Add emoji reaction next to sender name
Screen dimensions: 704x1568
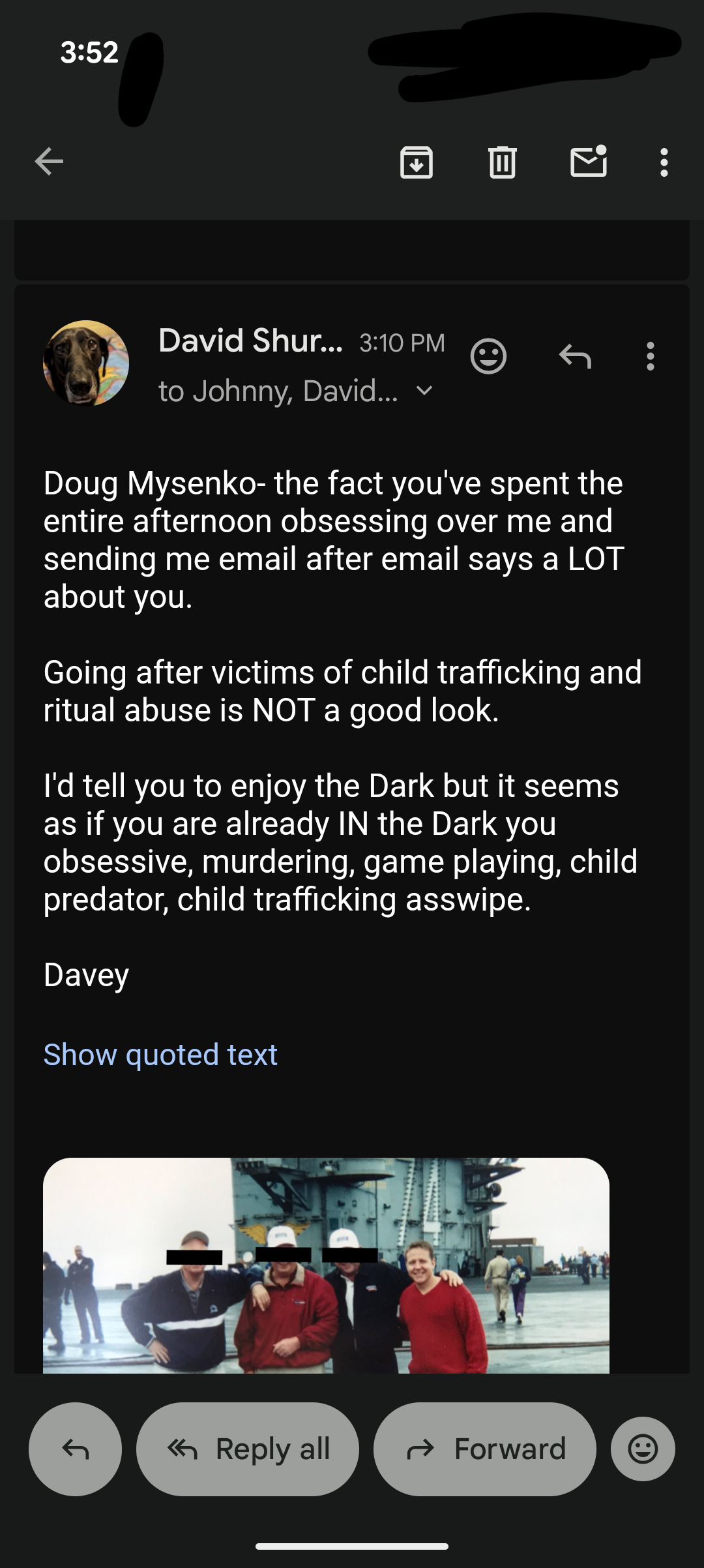488,356
